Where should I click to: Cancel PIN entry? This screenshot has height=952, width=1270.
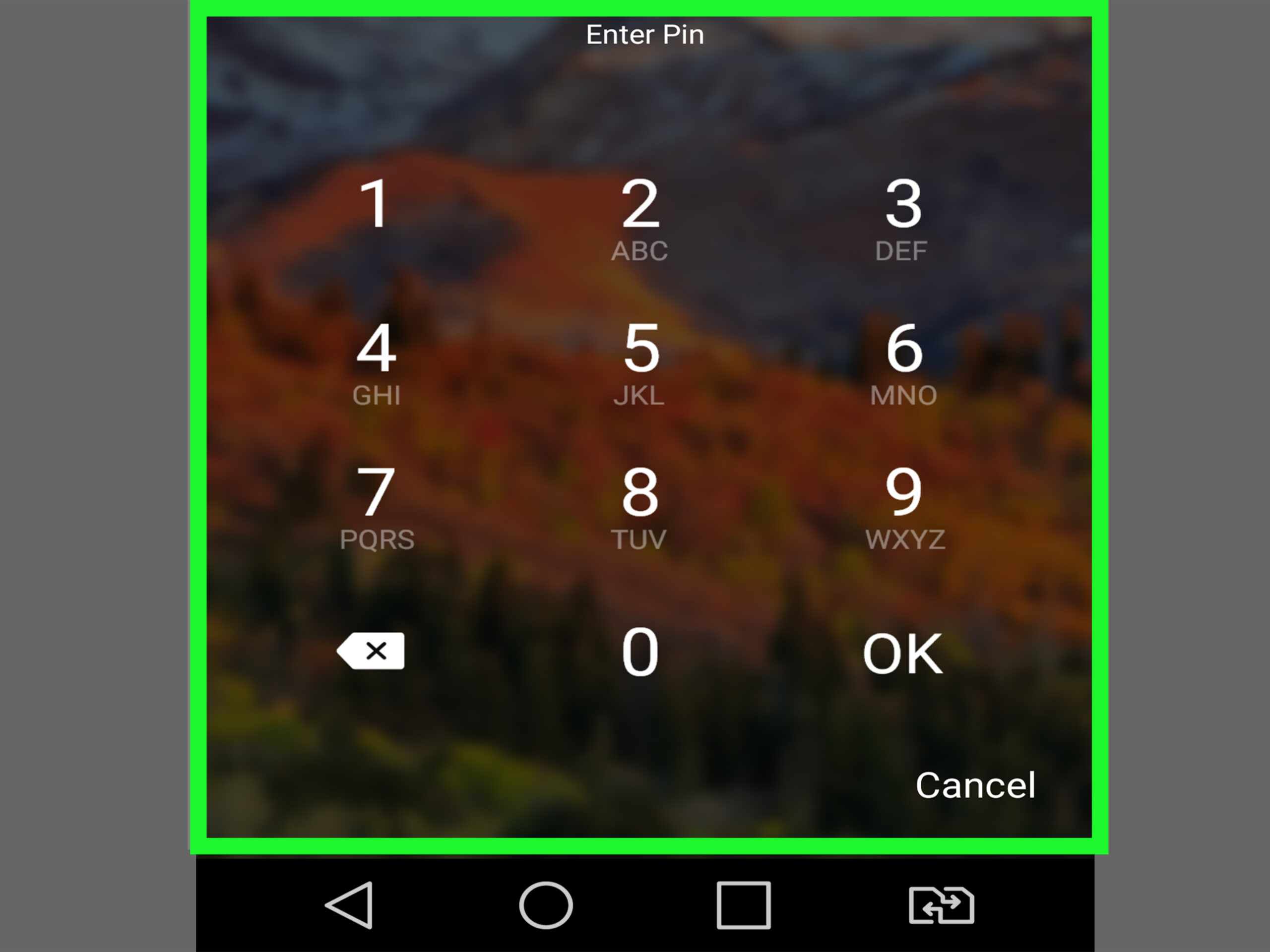click(x=975, y=785)
